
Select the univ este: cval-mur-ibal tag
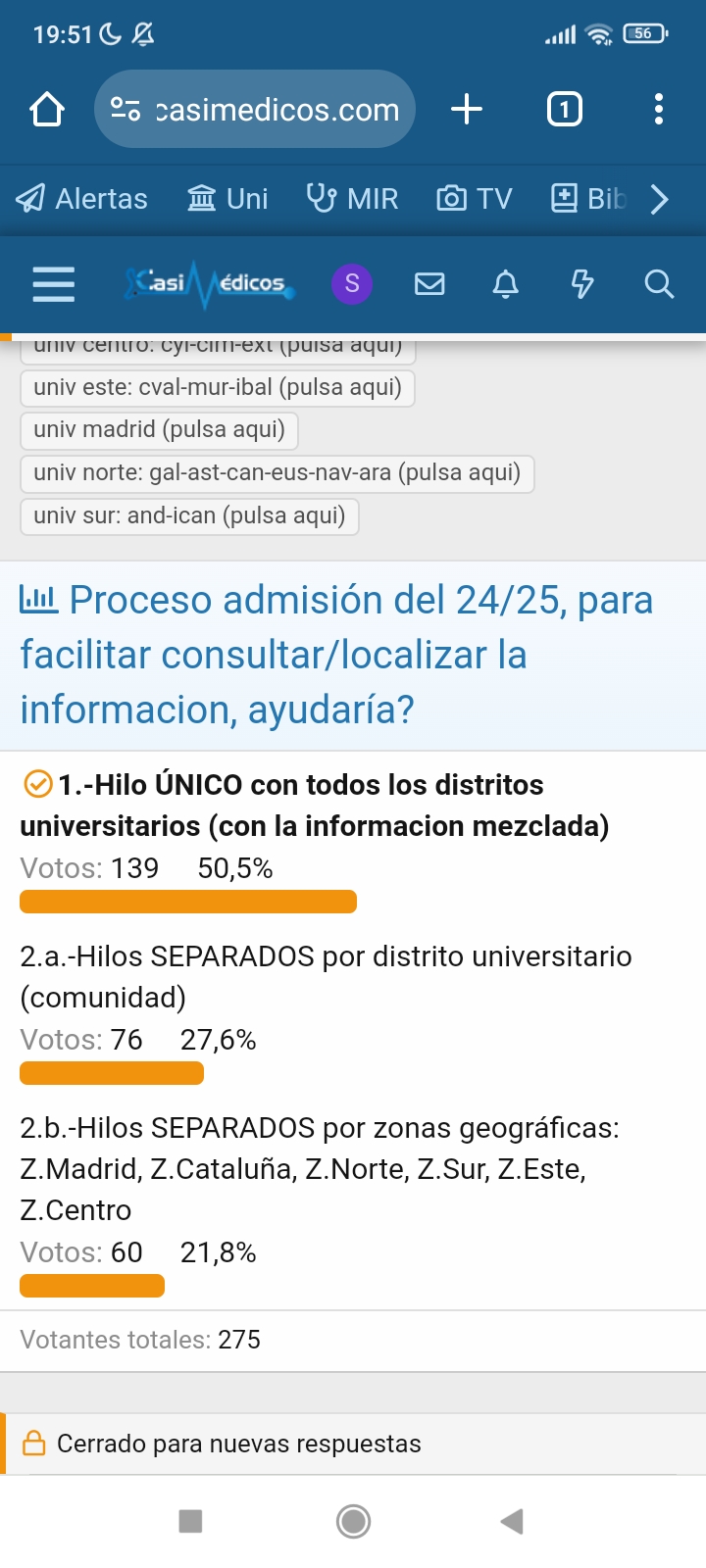click(218, 387)
